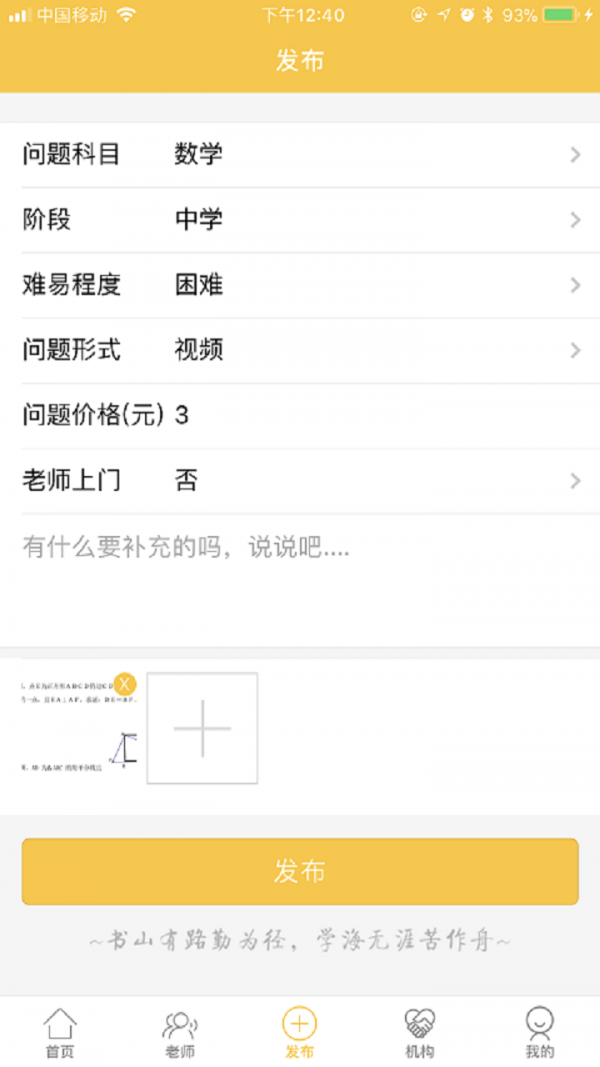Open the 我的 profile tab

point(539,1033)
